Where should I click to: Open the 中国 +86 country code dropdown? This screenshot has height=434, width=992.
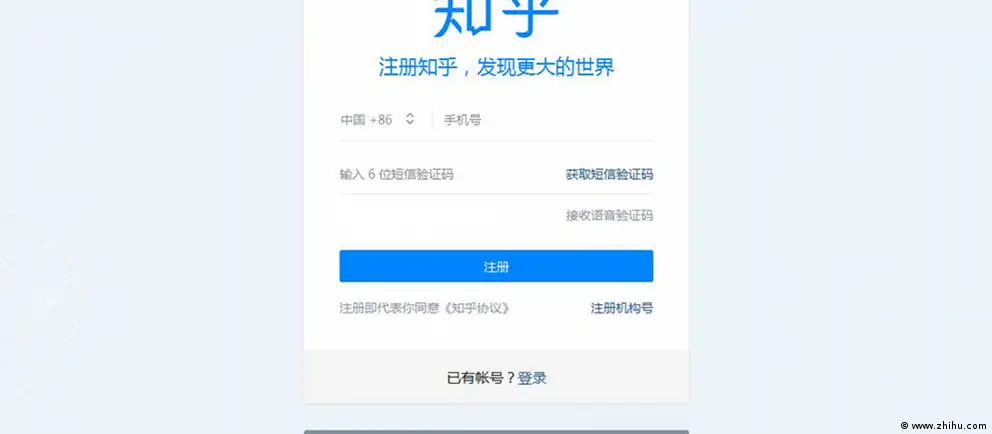click(378, 120)
